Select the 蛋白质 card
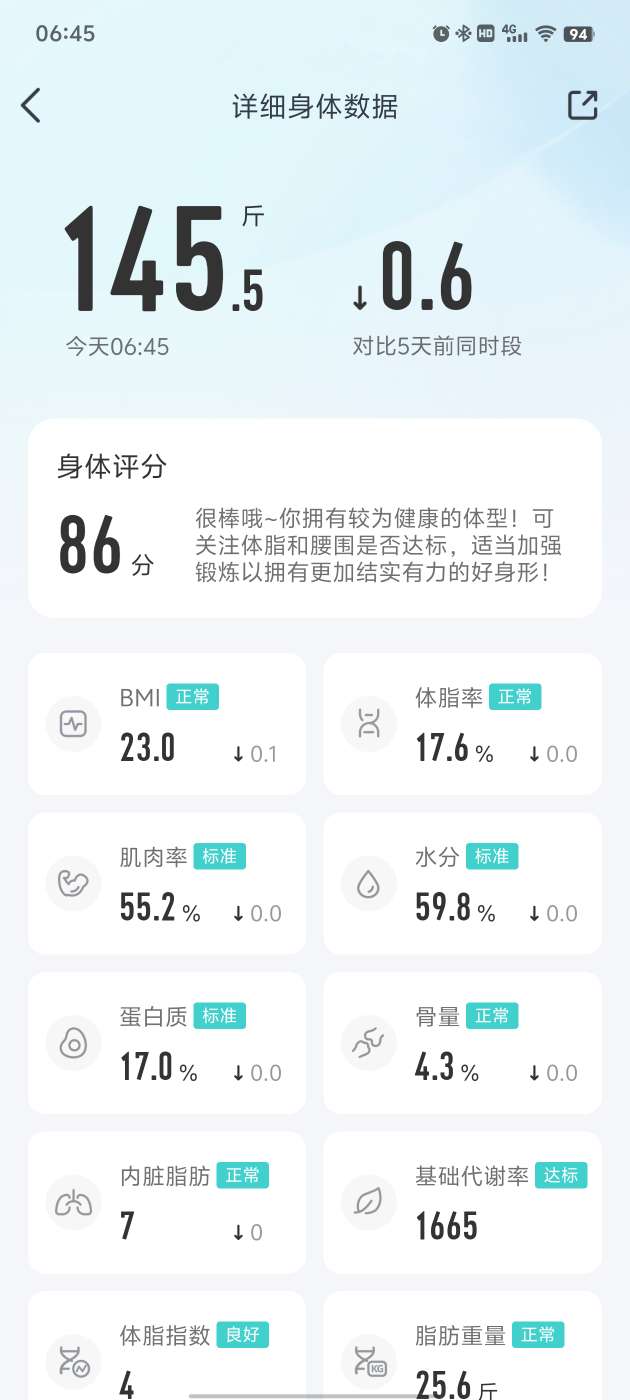 tap(166, 1043)
